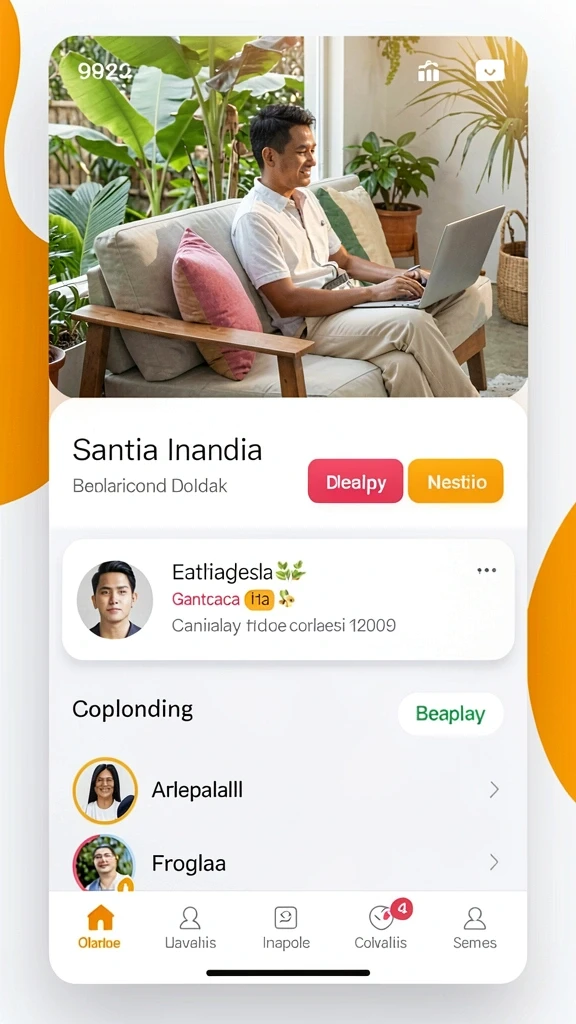Tap the green Beaplay button

pos(451,714)
